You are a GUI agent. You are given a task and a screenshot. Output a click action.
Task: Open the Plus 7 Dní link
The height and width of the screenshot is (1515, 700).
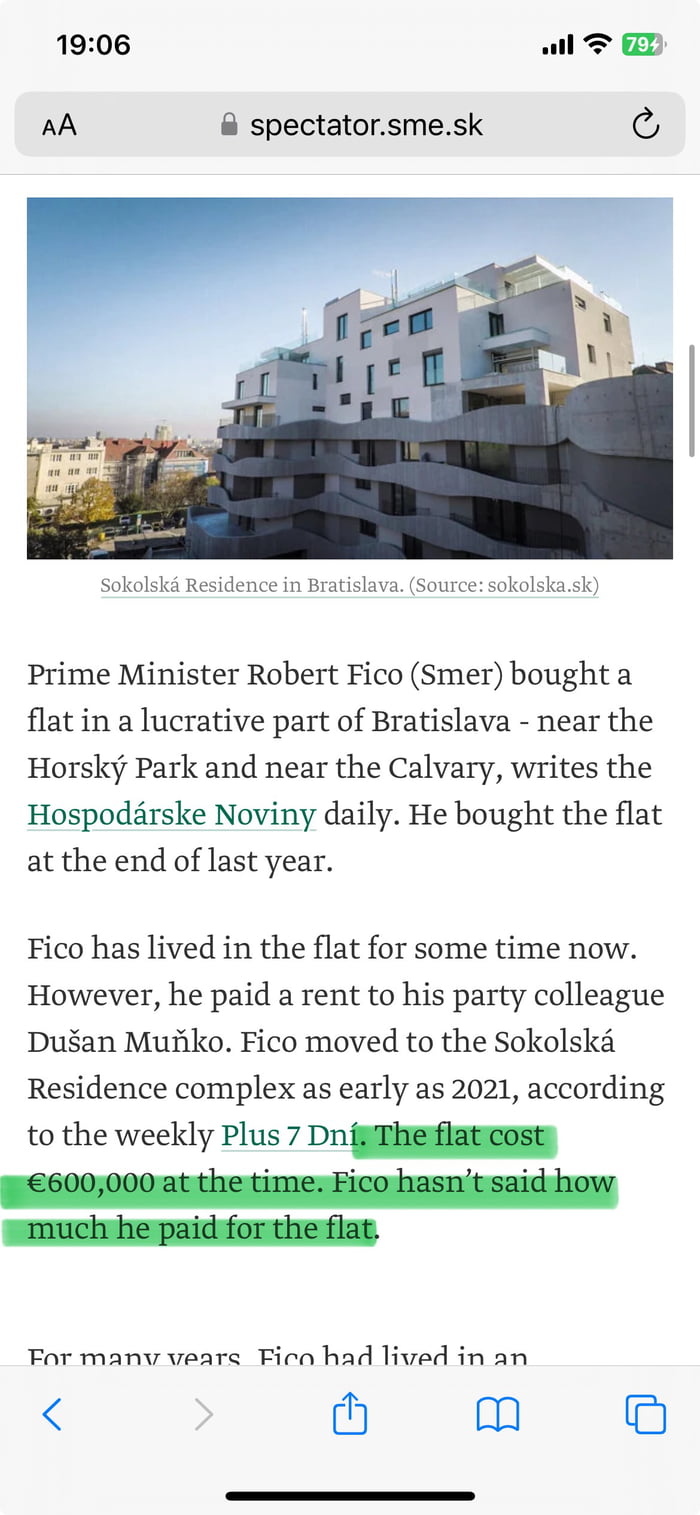click(x=290, y=1136)
